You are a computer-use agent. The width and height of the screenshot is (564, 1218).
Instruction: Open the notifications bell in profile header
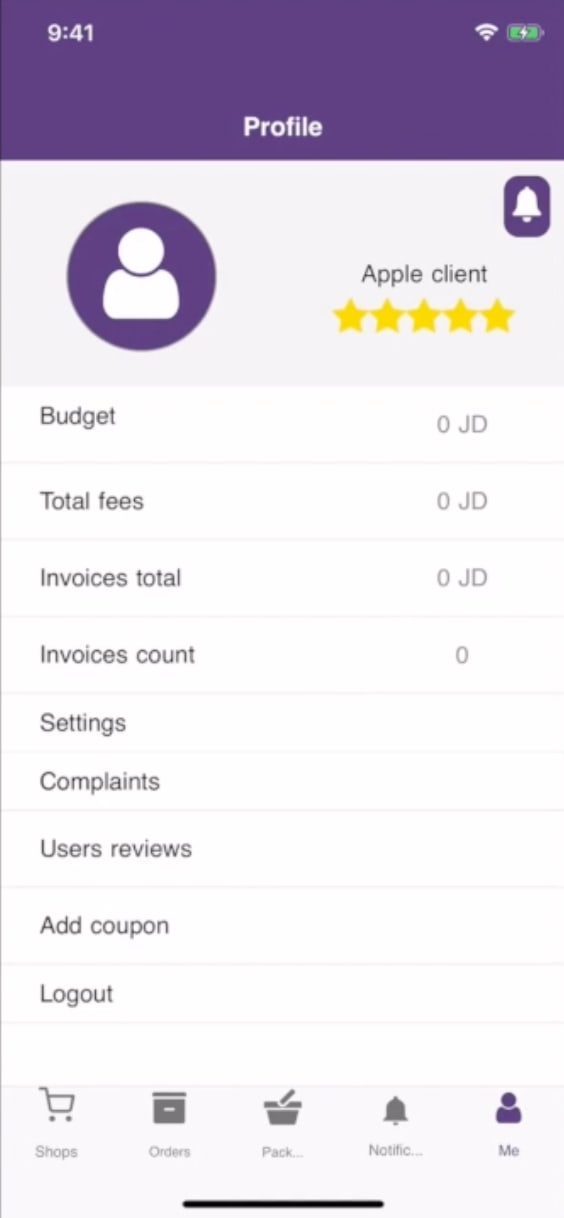coord(527,206)
